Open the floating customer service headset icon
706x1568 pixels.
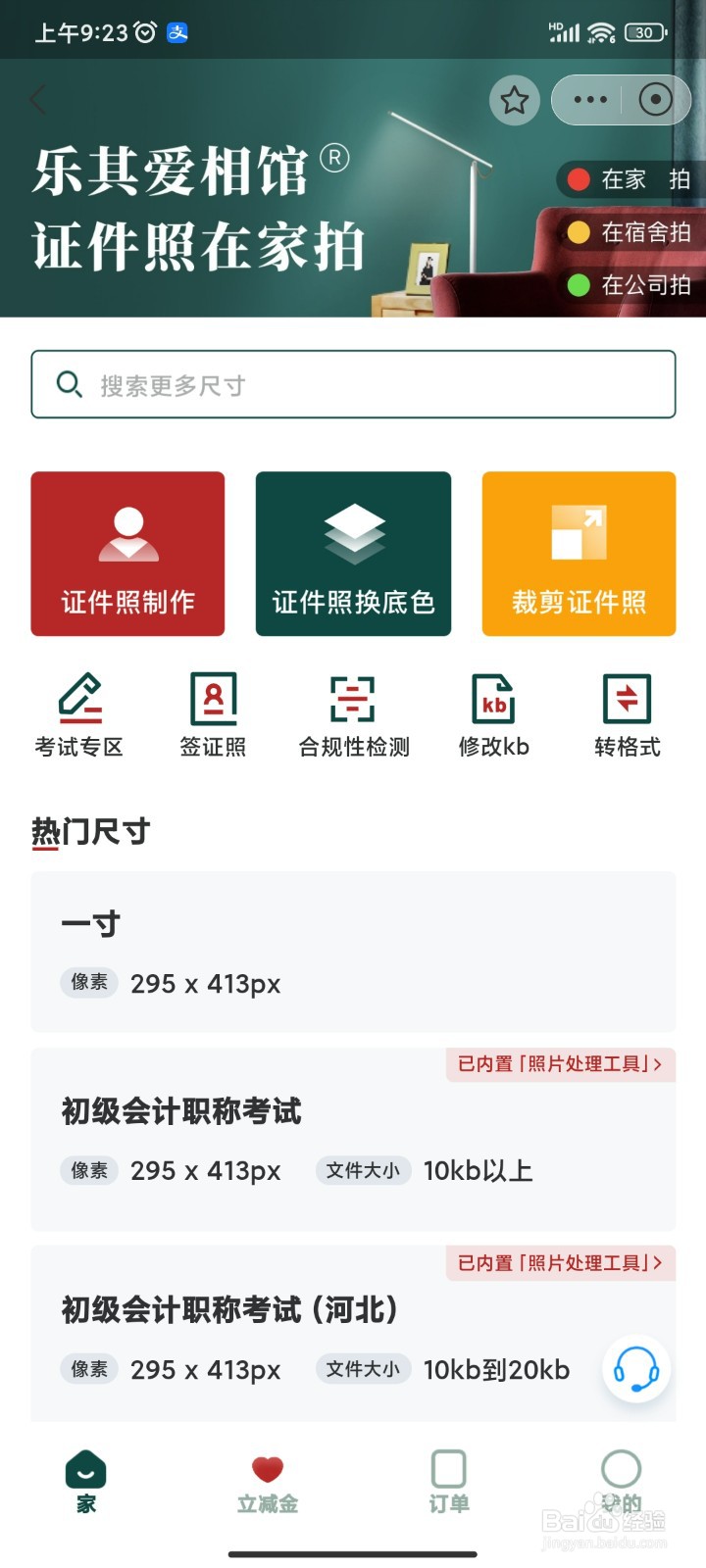click(635, 1369)
